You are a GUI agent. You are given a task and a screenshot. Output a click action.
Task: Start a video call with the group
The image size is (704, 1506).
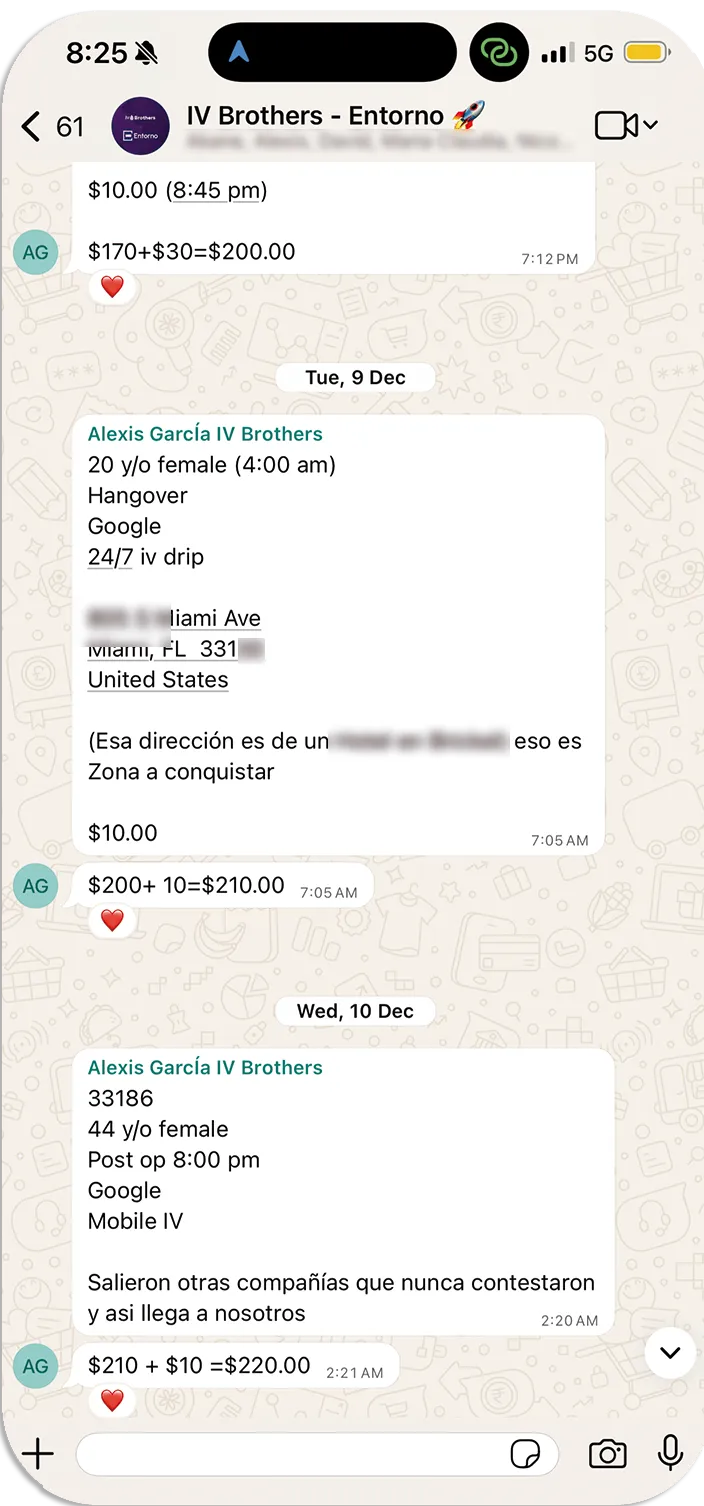click(x=616, y=125)
